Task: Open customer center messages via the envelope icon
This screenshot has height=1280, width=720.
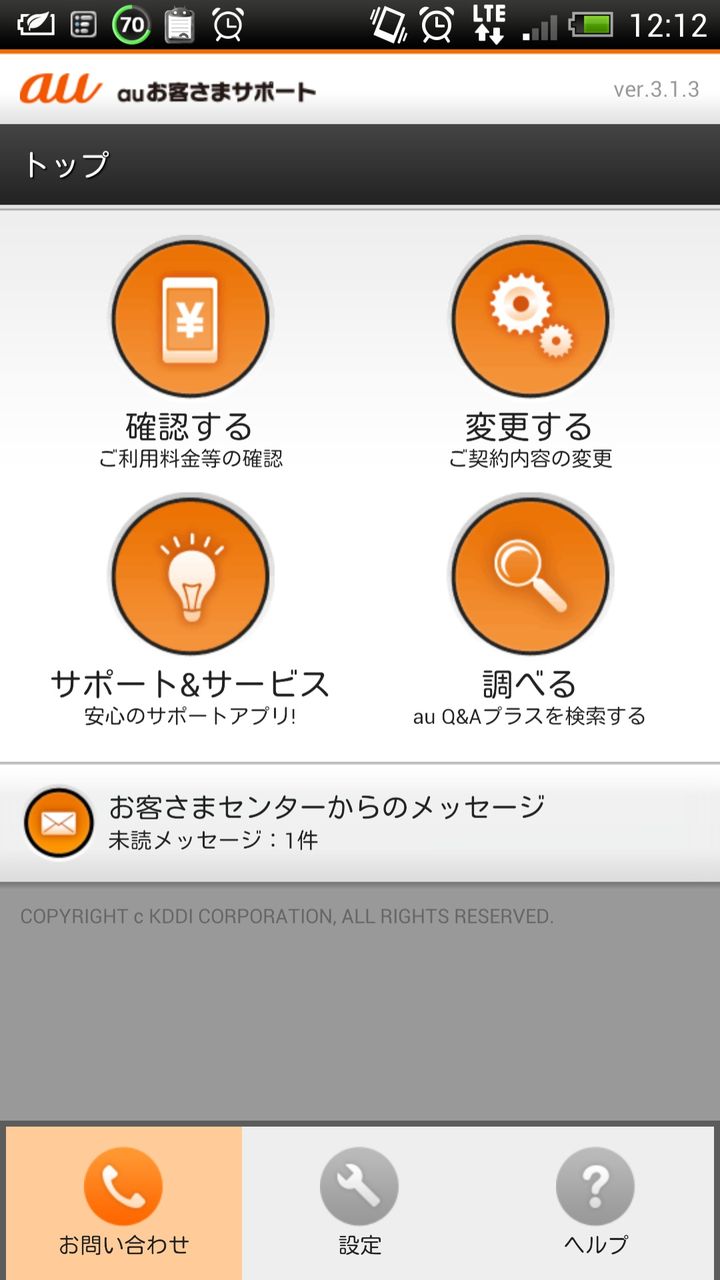Action: click(58, 822)
